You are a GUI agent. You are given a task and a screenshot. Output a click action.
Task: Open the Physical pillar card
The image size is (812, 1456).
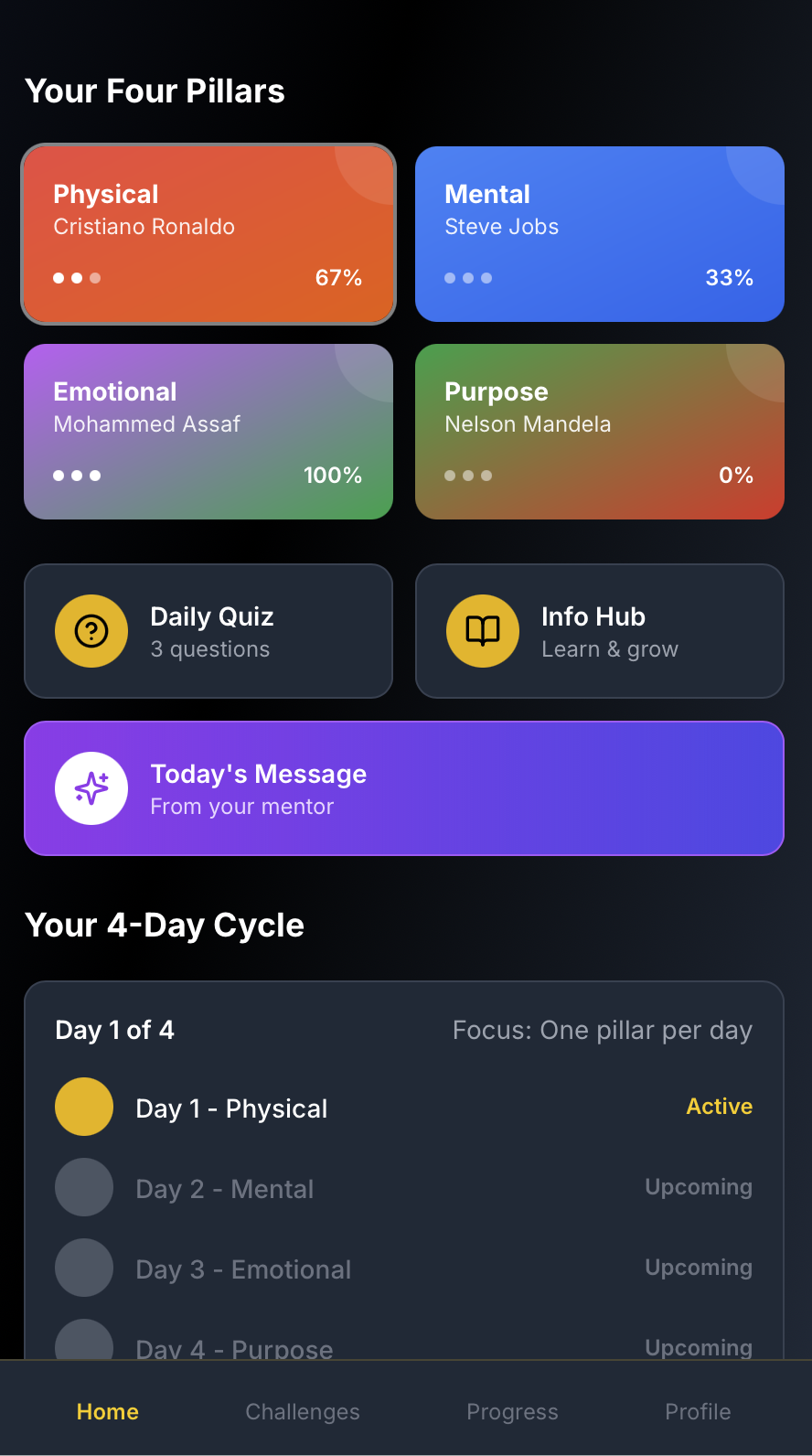[x=208, y=234]
